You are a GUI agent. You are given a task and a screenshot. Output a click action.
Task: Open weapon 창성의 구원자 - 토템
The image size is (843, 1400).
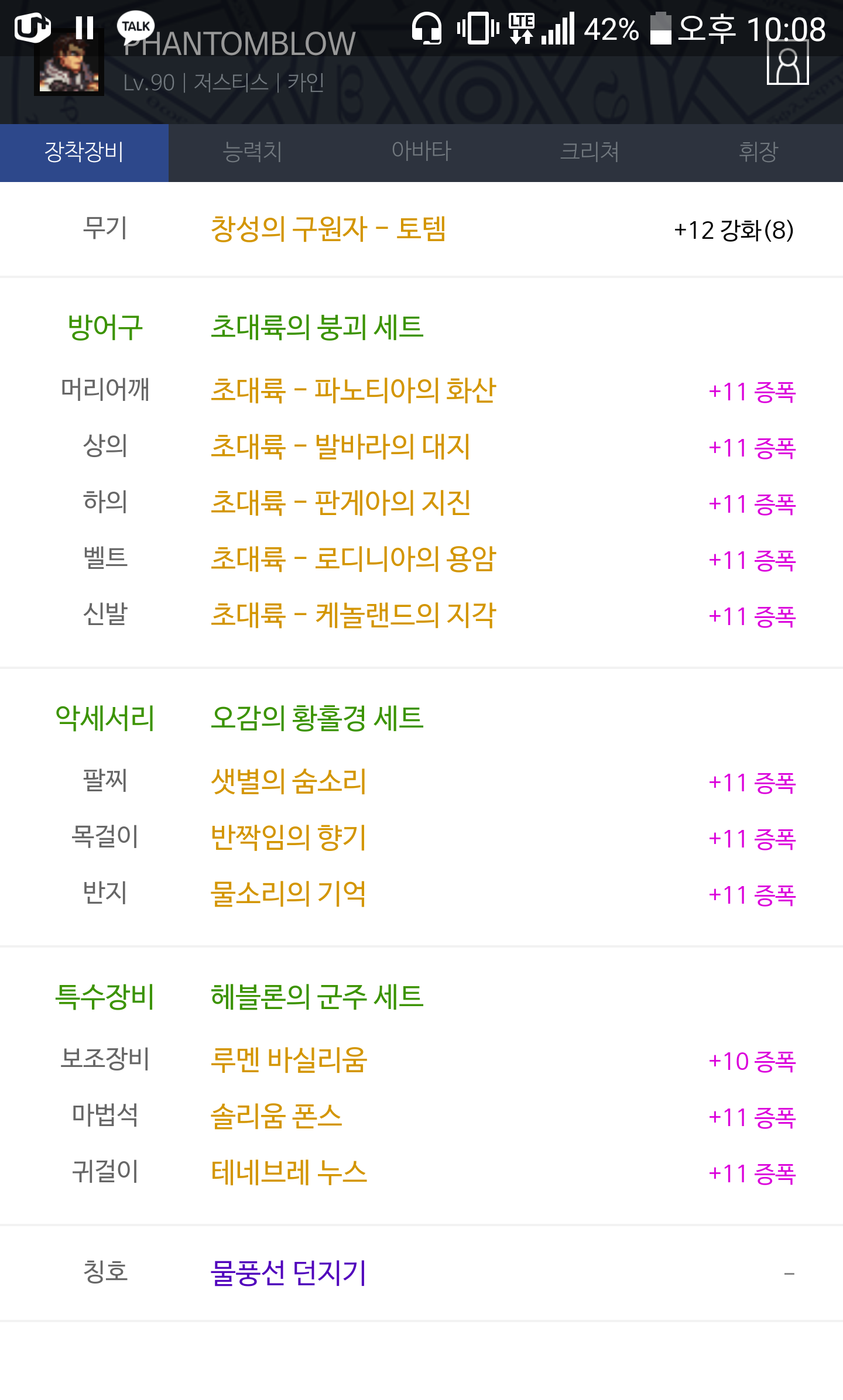(328, 229)
